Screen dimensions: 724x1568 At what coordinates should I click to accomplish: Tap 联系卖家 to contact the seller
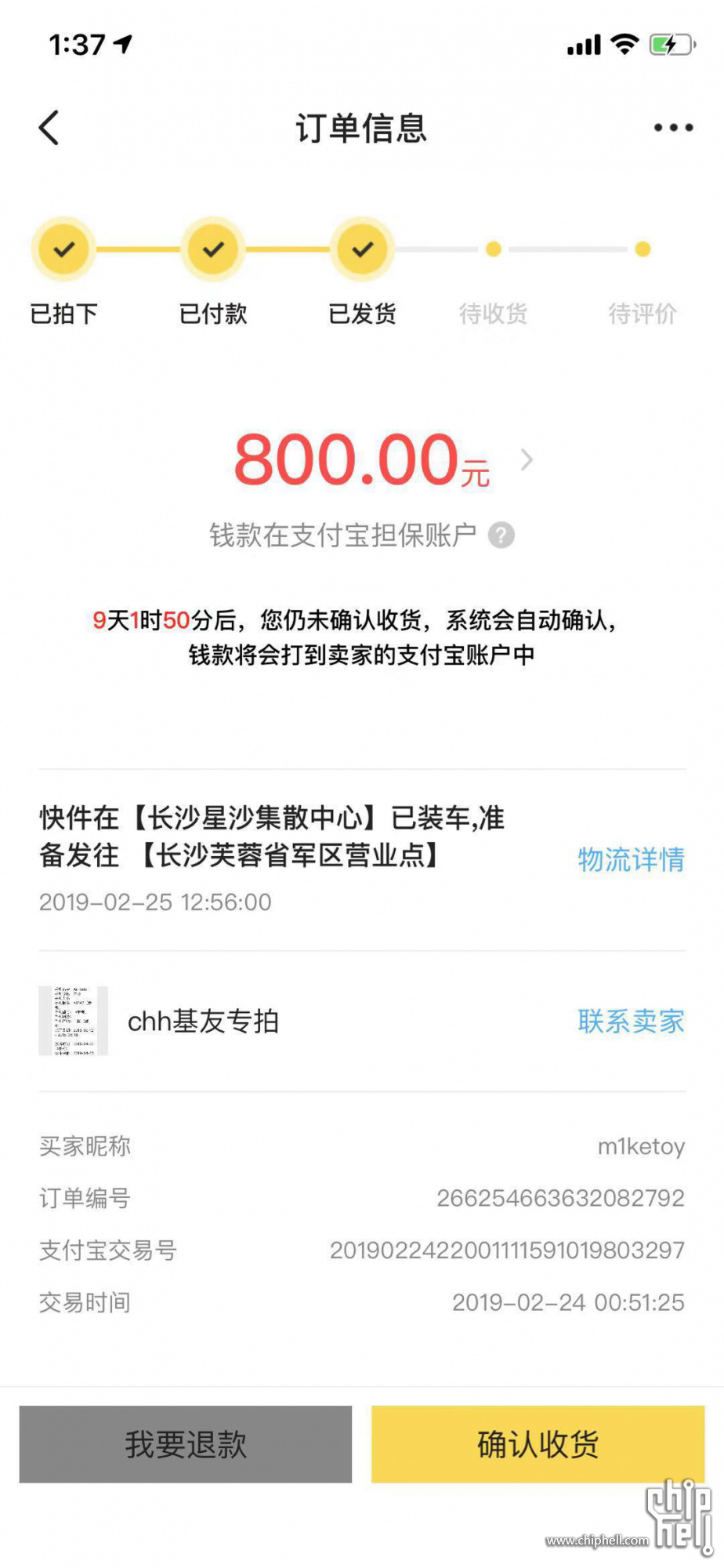click(x=630, y=1021)
